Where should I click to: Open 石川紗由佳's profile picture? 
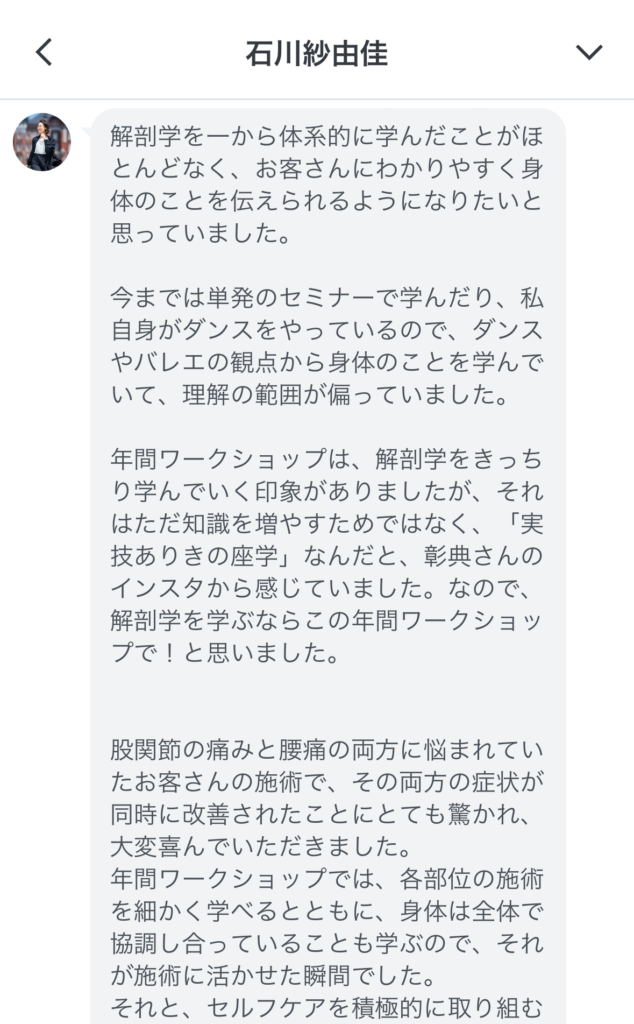tap(42, 142)
